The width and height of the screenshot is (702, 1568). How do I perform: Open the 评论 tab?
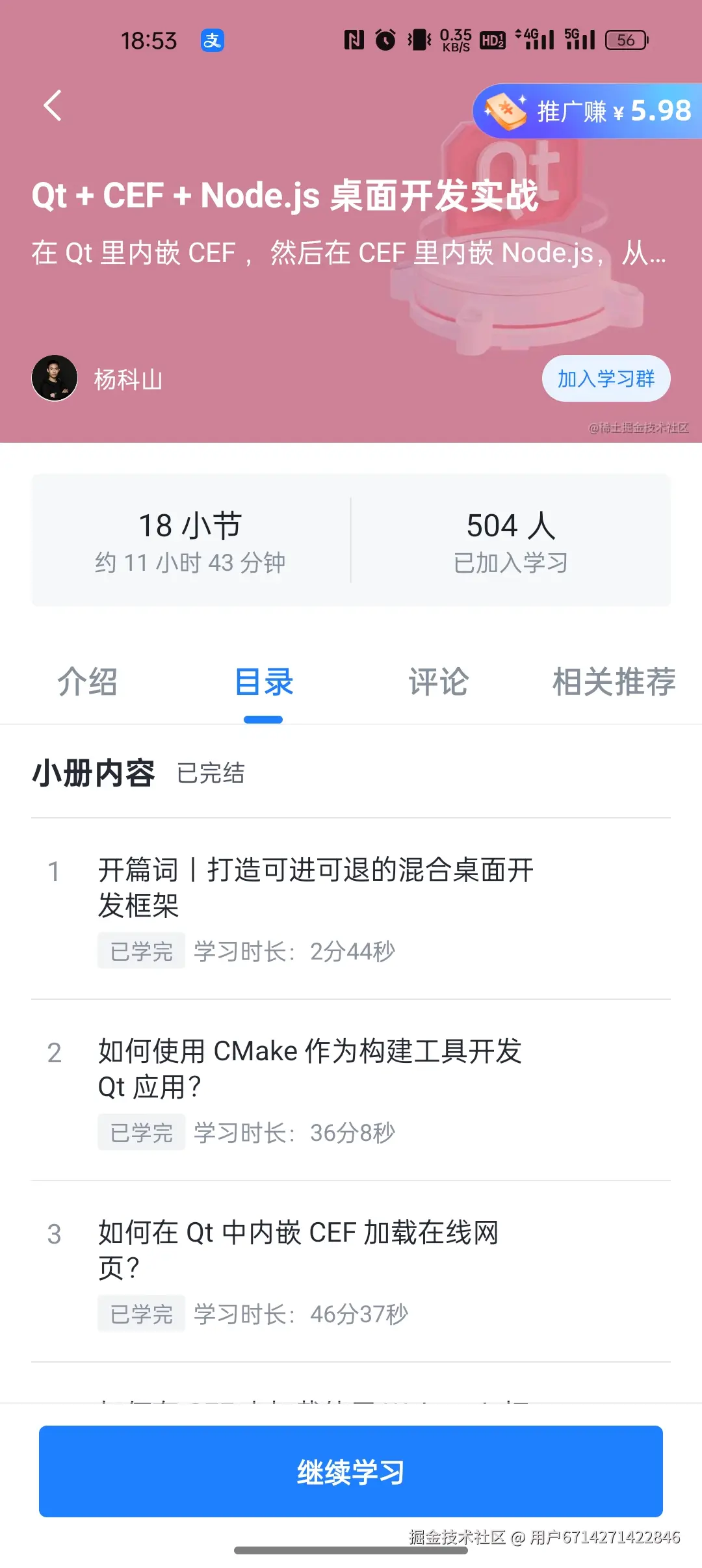click(x=438, y=681)
